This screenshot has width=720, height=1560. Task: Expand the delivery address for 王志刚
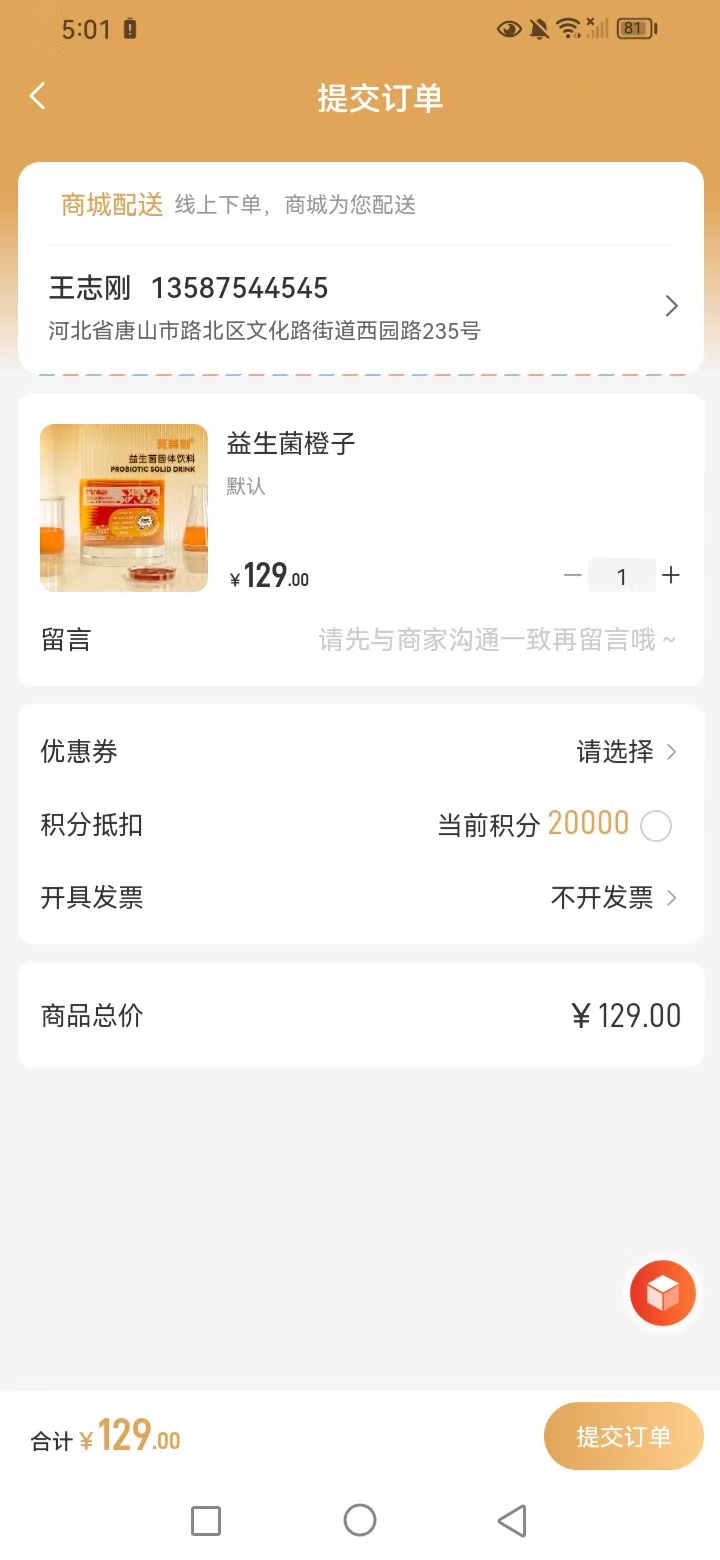click(x=671, y=306)
